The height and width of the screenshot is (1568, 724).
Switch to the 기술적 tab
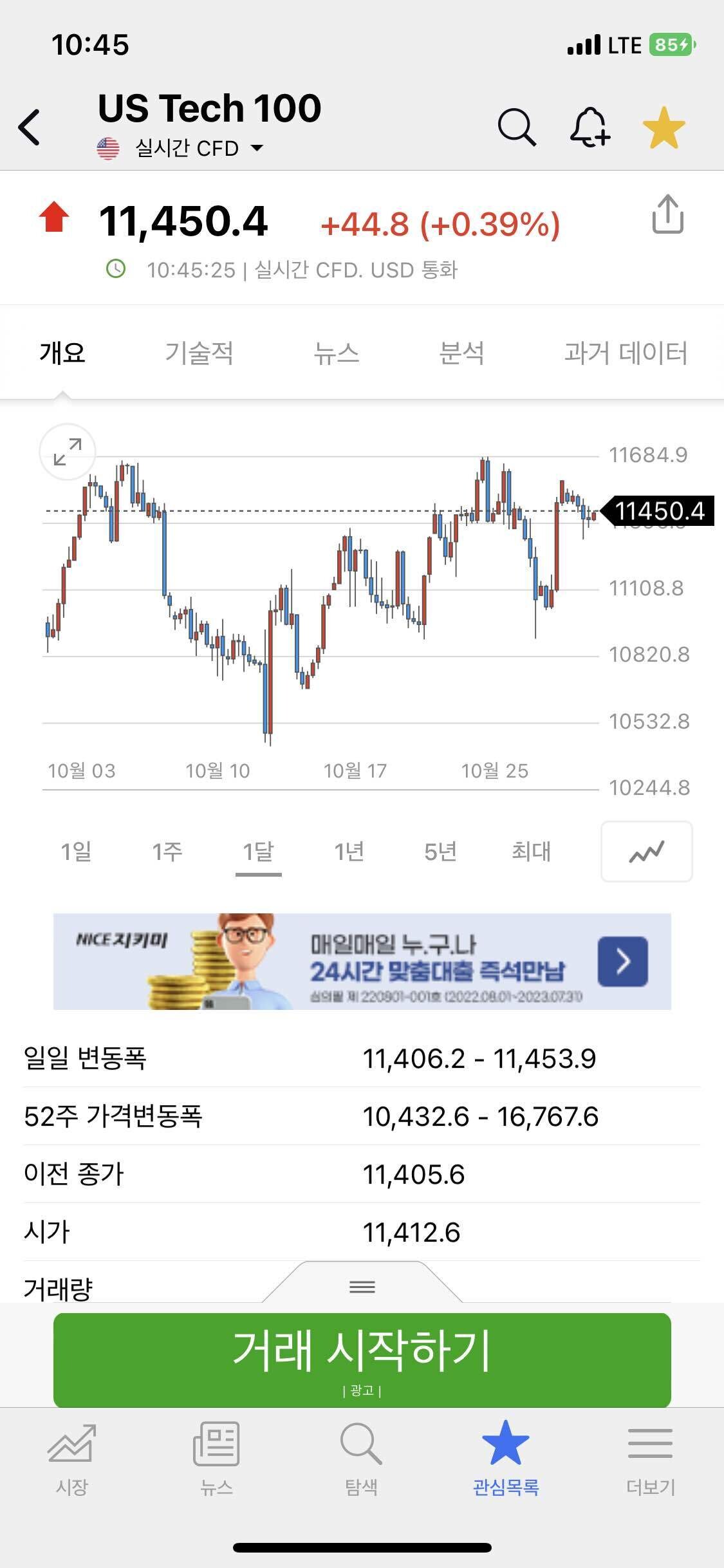click(199, 353)
